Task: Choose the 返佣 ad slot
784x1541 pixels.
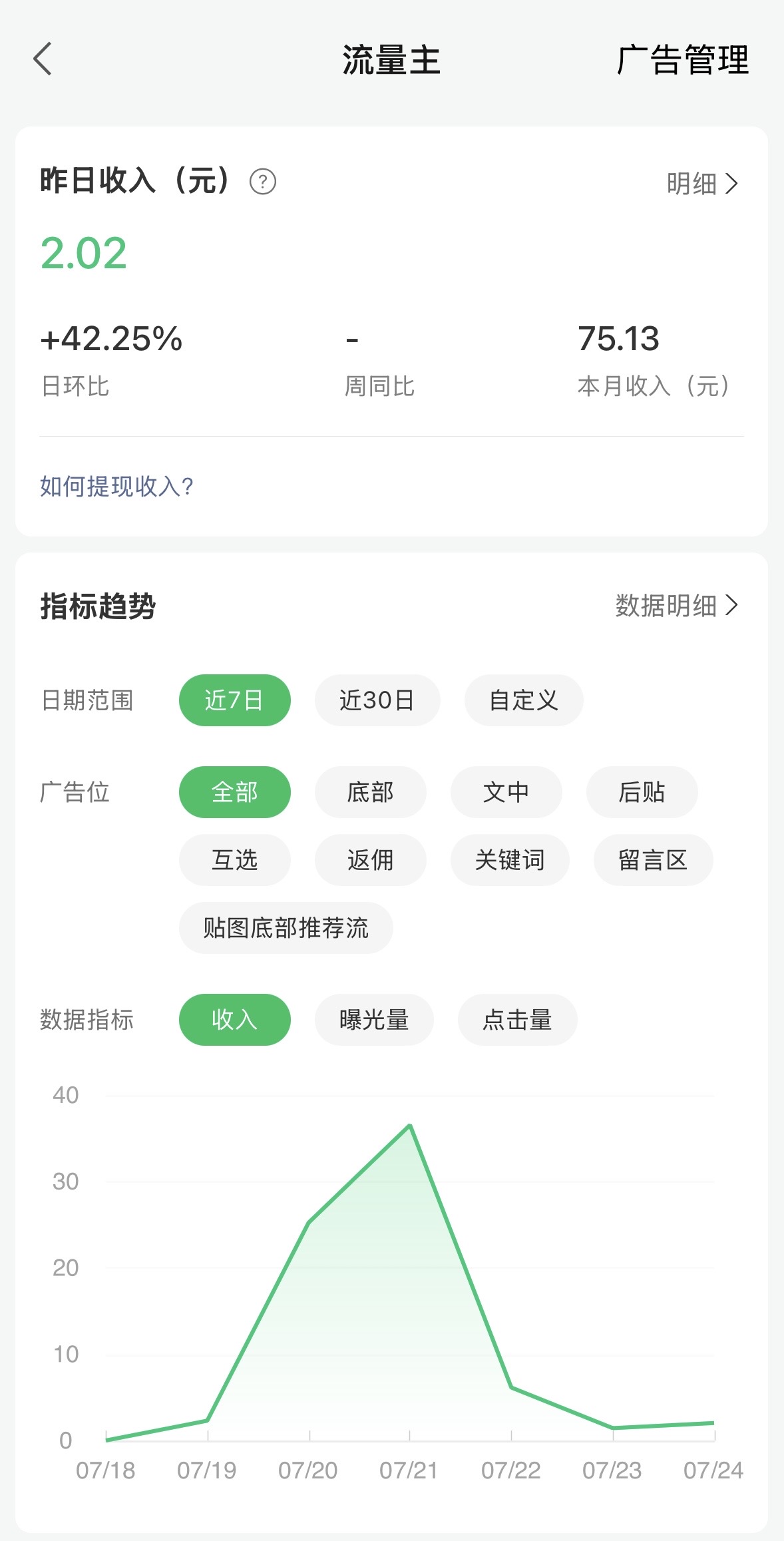Action: (370, 860)
